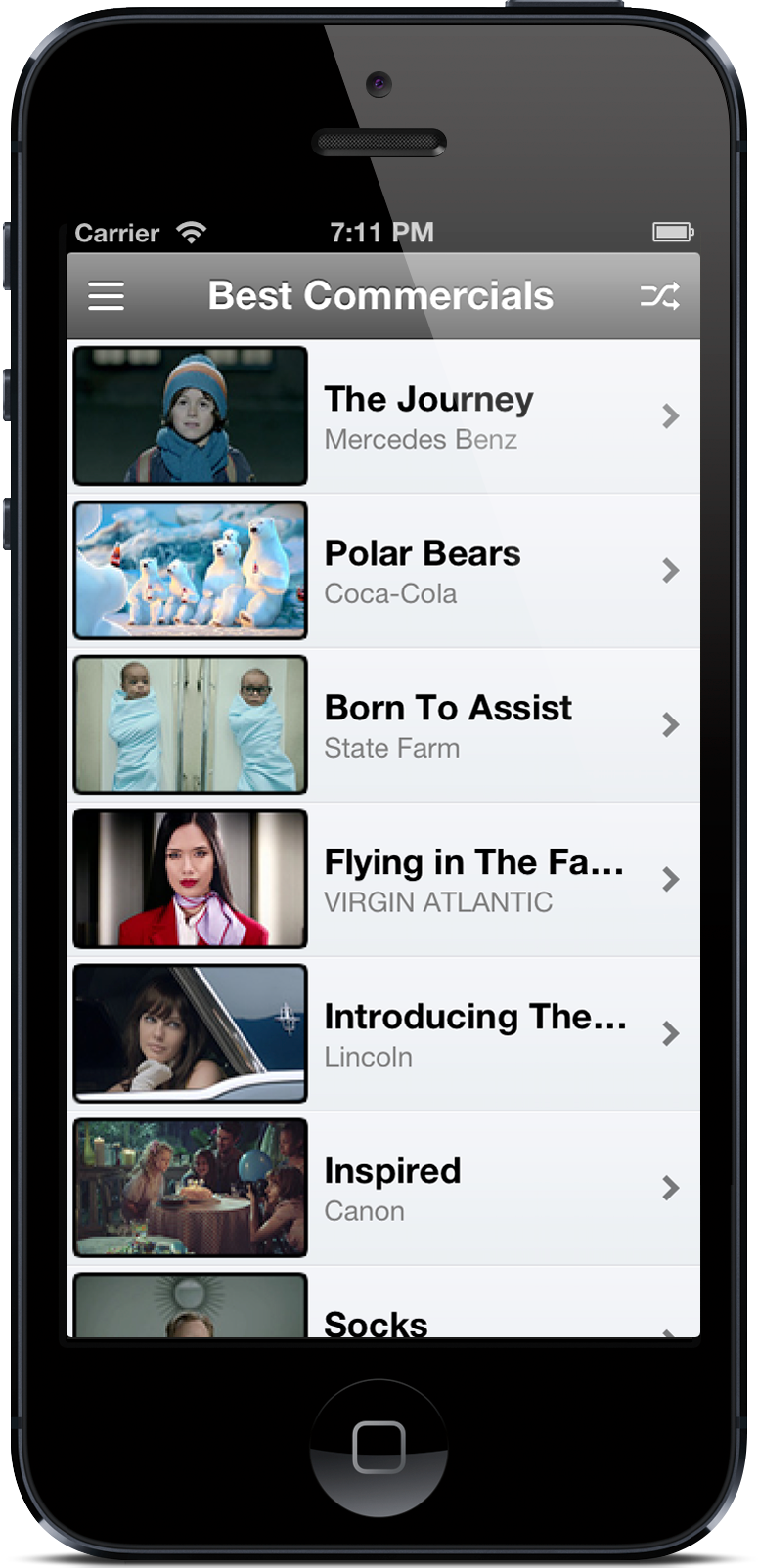This screenshot has width=758, height=1568.
Task: Select Born To Assist by State Farm
Action: pyautogui.click(x=383, y=725)
